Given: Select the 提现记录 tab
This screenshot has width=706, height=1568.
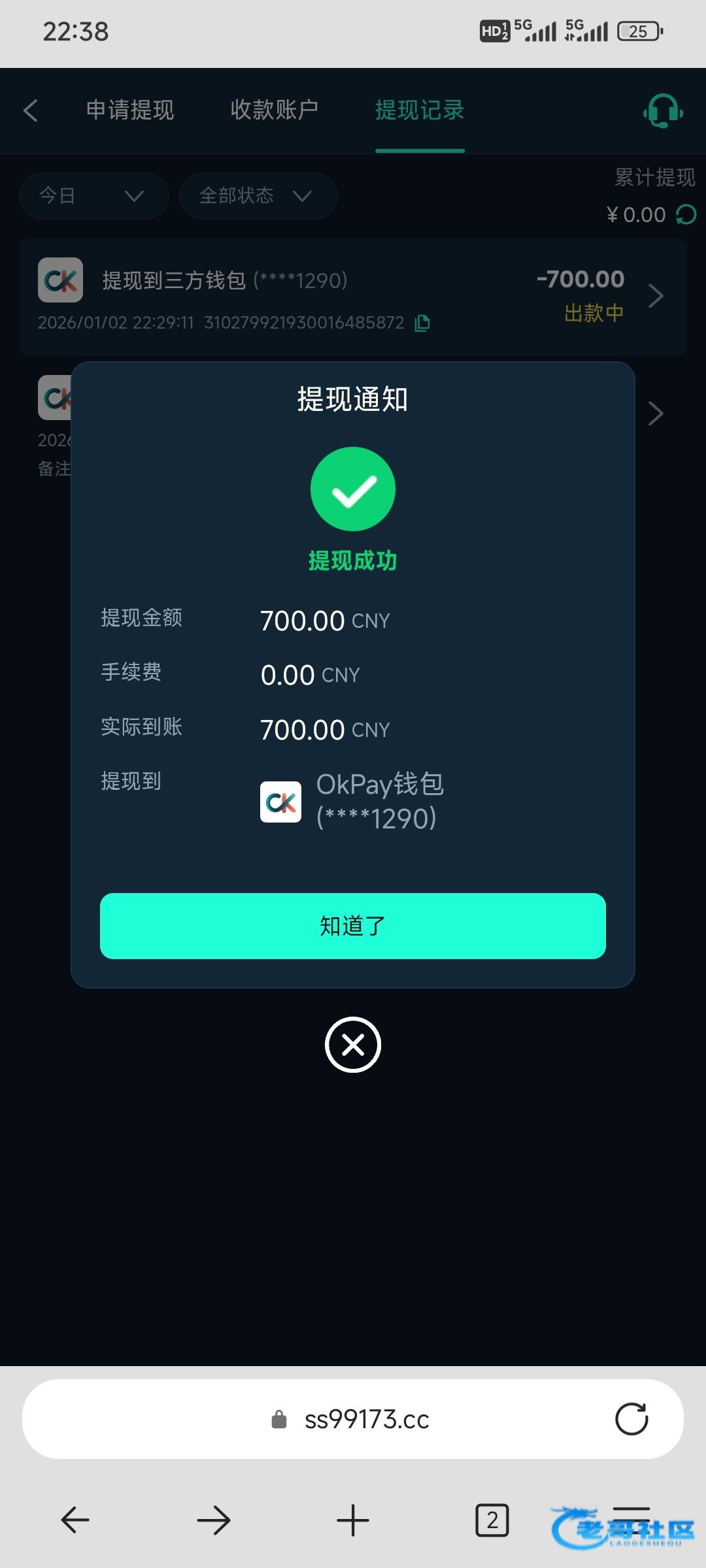Looking at the screenshot, I should coord(420,110).
